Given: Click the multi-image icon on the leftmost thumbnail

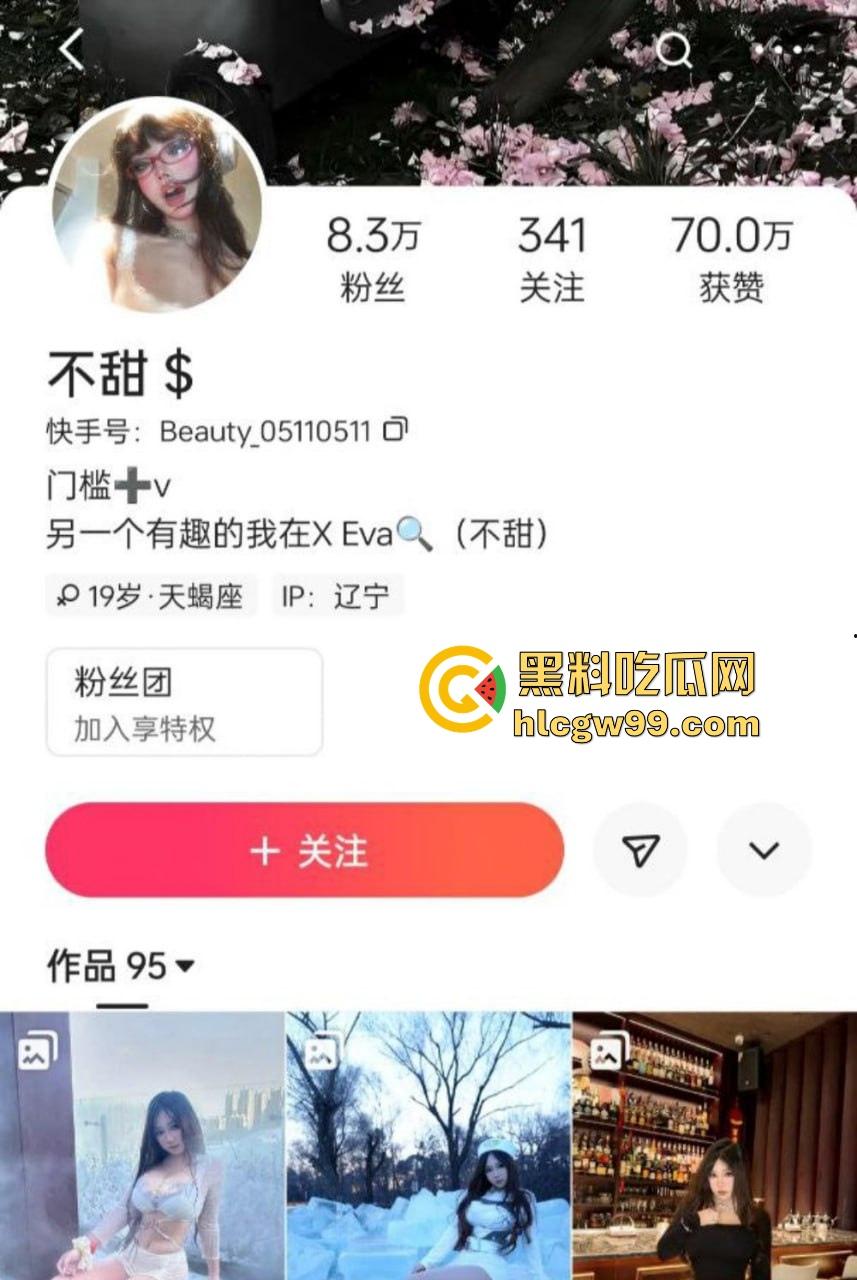Looking at the screenshot, I should (x=39, y=1050).
